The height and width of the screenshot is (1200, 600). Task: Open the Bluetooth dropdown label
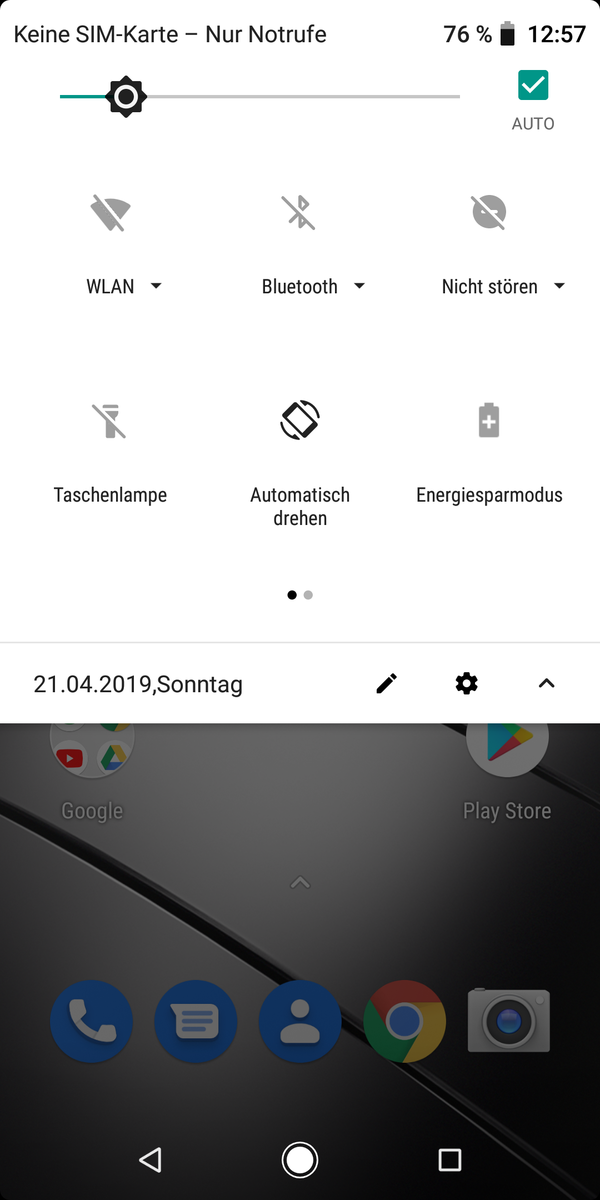pyautogui.click(x=313, y=287)
